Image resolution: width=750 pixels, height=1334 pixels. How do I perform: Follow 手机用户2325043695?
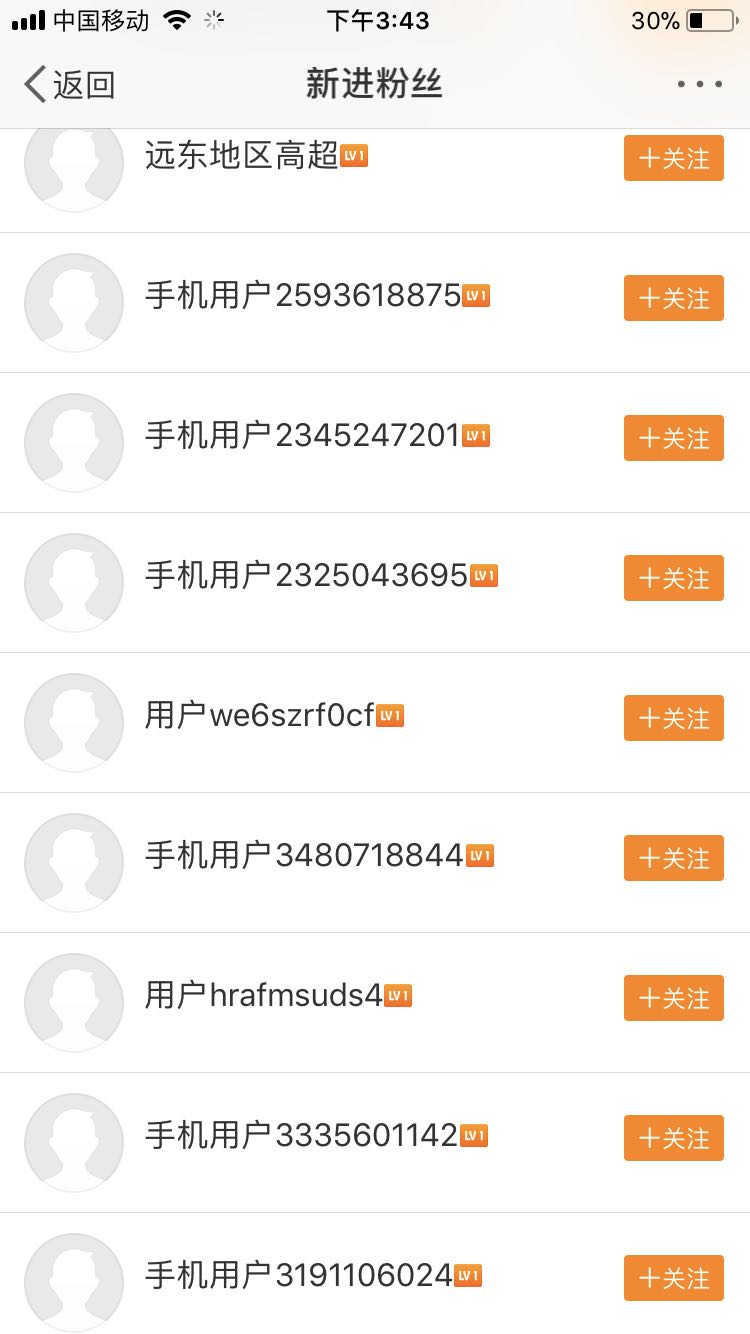[x=673, y=578]
